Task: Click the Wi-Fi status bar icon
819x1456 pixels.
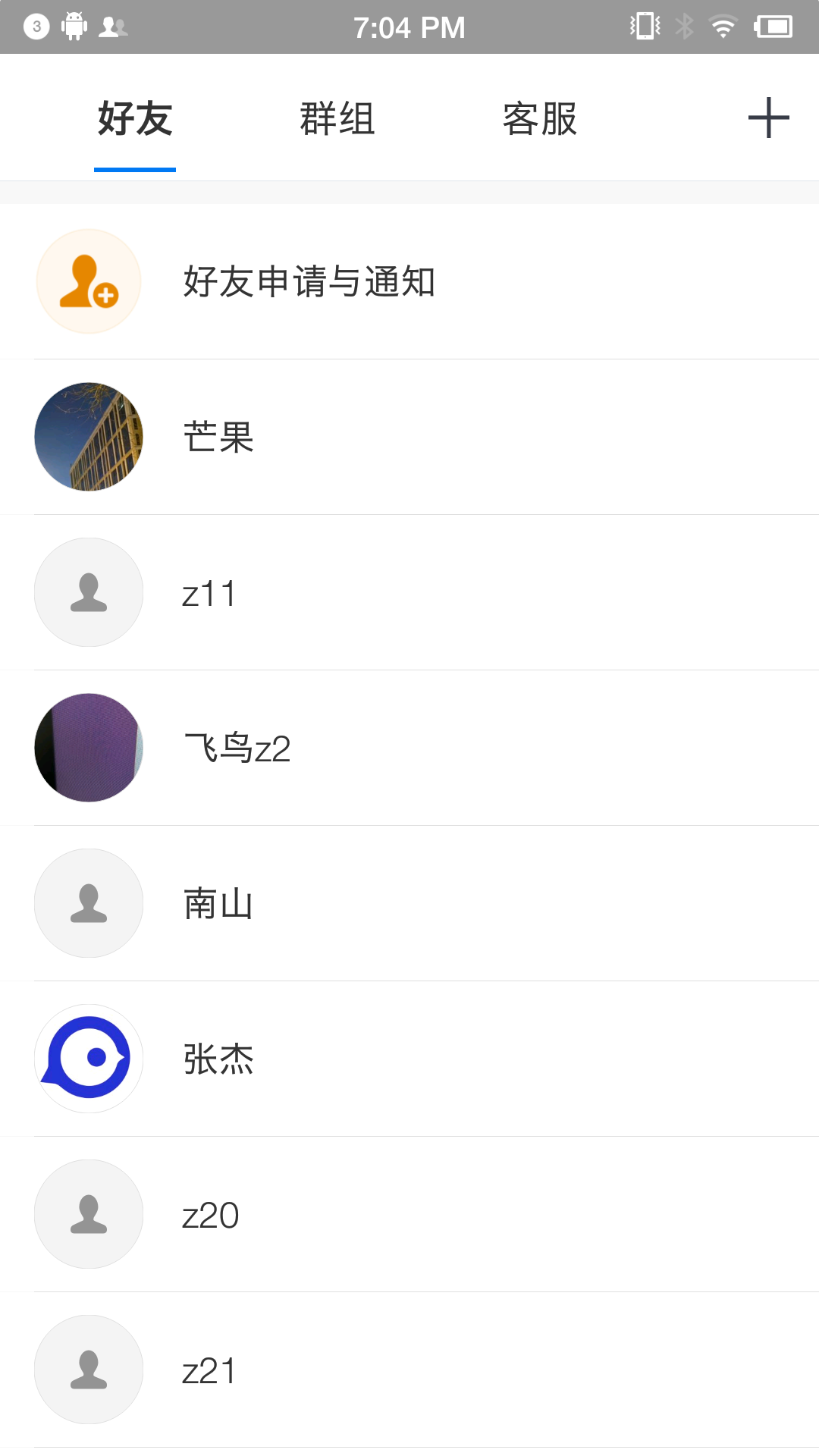Action: click(723, 25)
